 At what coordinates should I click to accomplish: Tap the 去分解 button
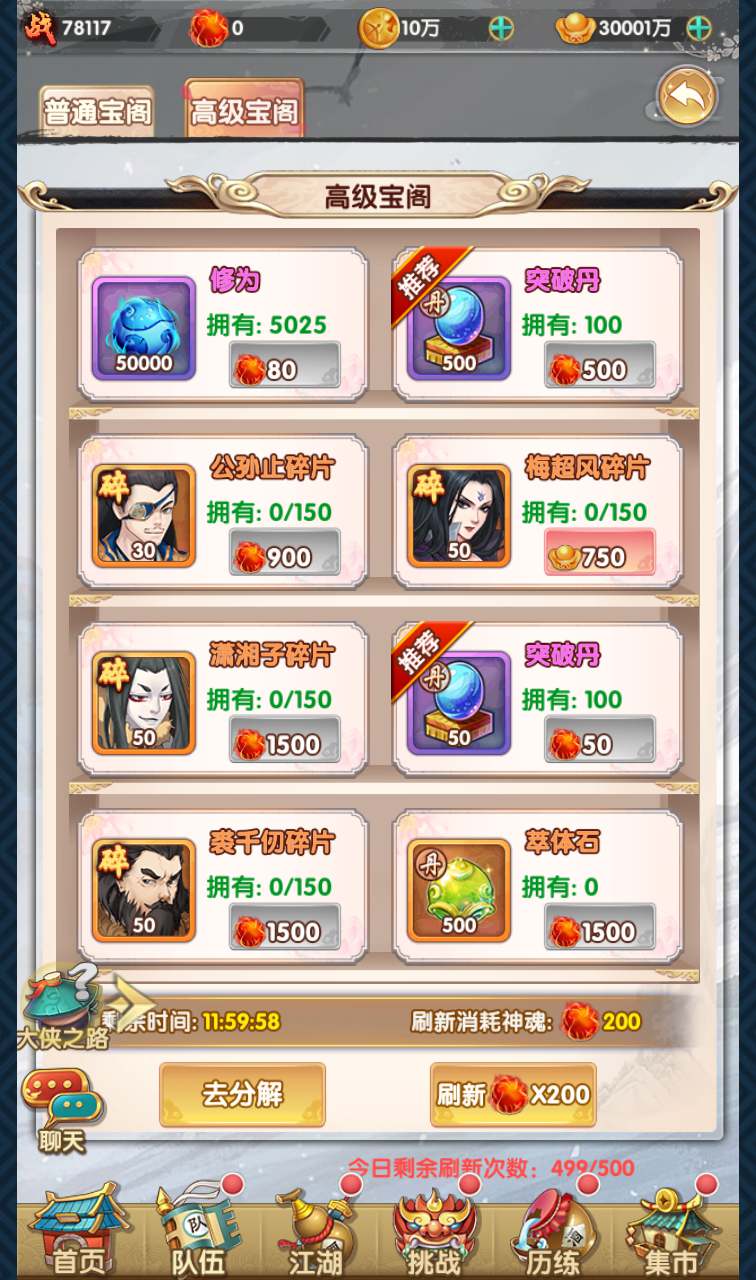tap(242, 1094)
